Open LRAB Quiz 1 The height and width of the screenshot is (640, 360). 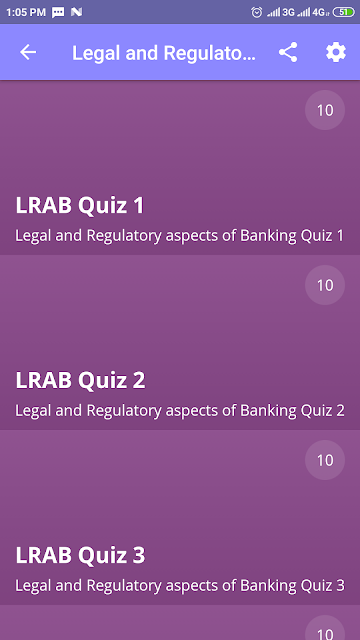[x=180, y=168]
